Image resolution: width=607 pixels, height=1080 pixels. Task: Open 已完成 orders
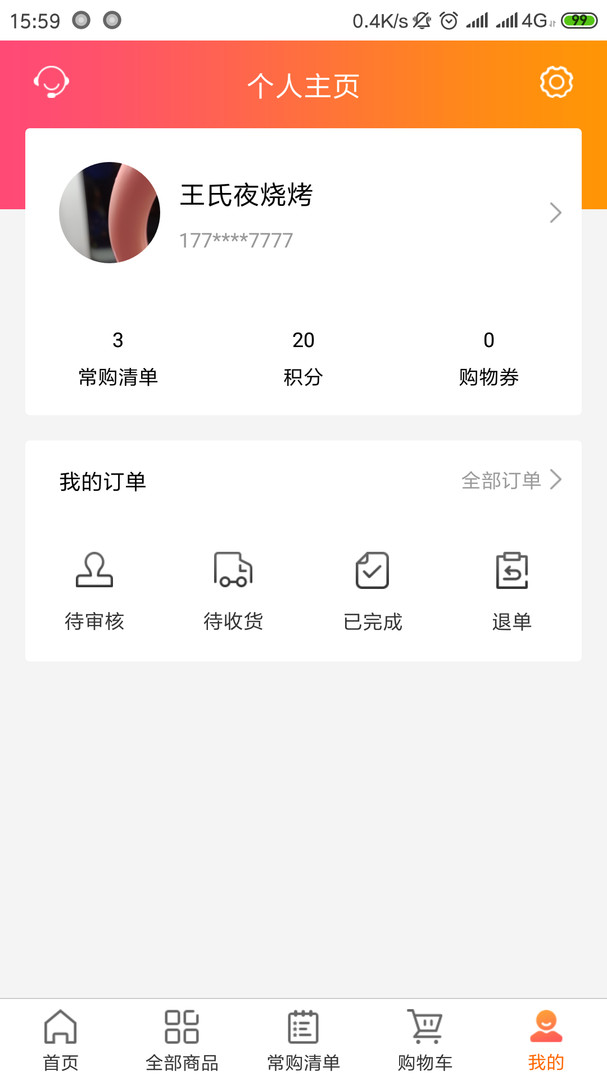tap(372, 591)
